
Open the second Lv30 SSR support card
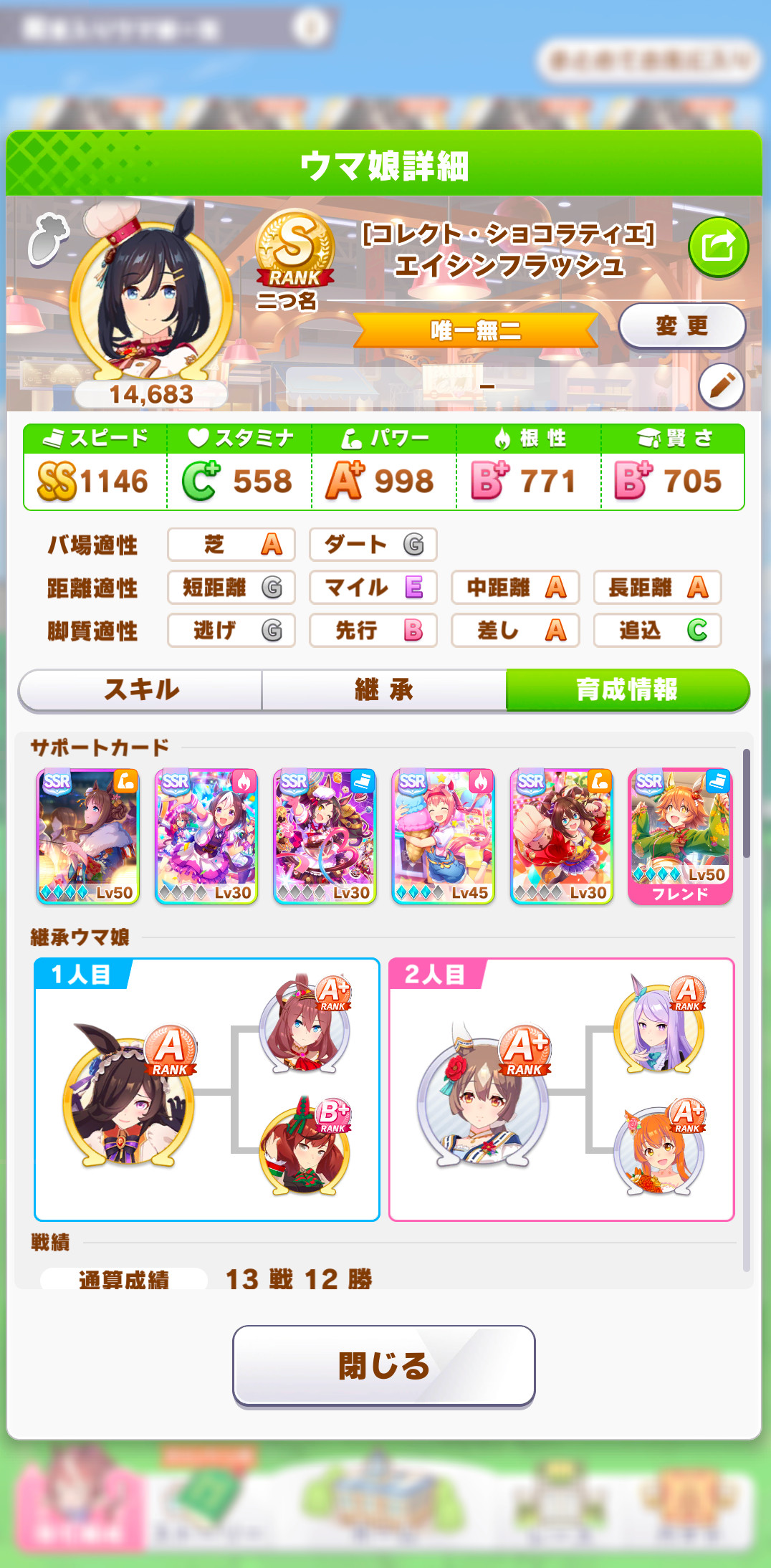tap(206, 836)
